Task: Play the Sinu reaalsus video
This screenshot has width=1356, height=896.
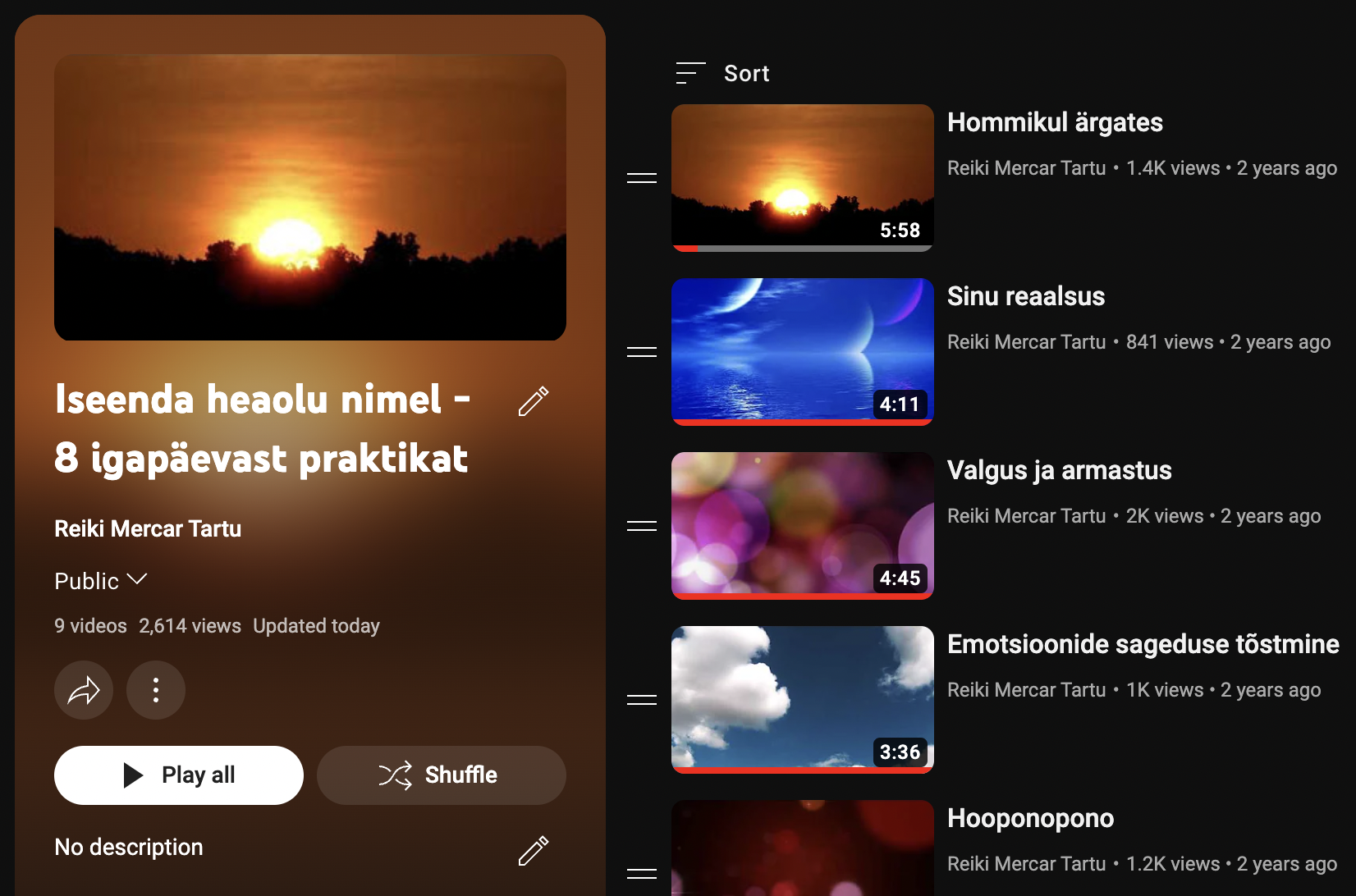Action: tap(802, 351)
